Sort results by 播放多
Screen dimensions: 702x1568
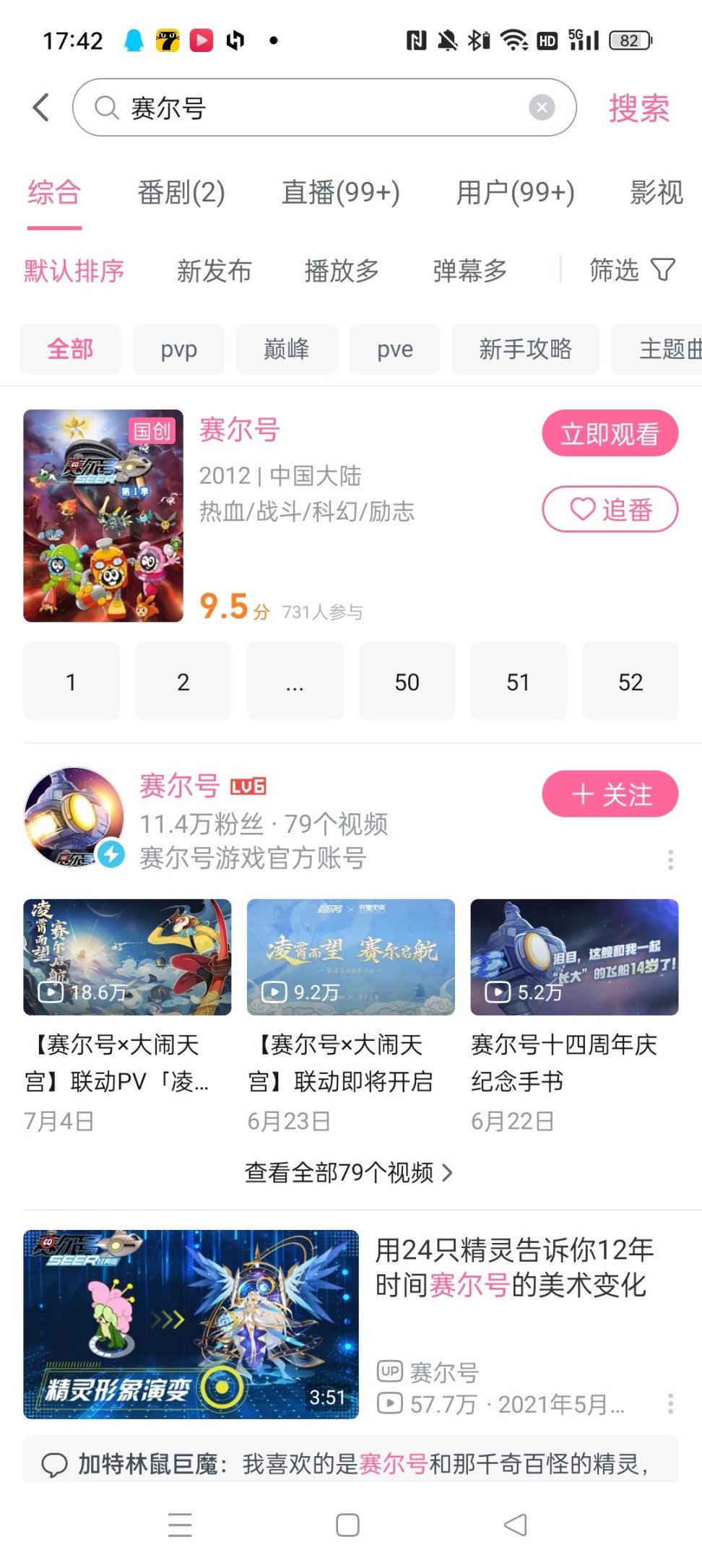342,271
